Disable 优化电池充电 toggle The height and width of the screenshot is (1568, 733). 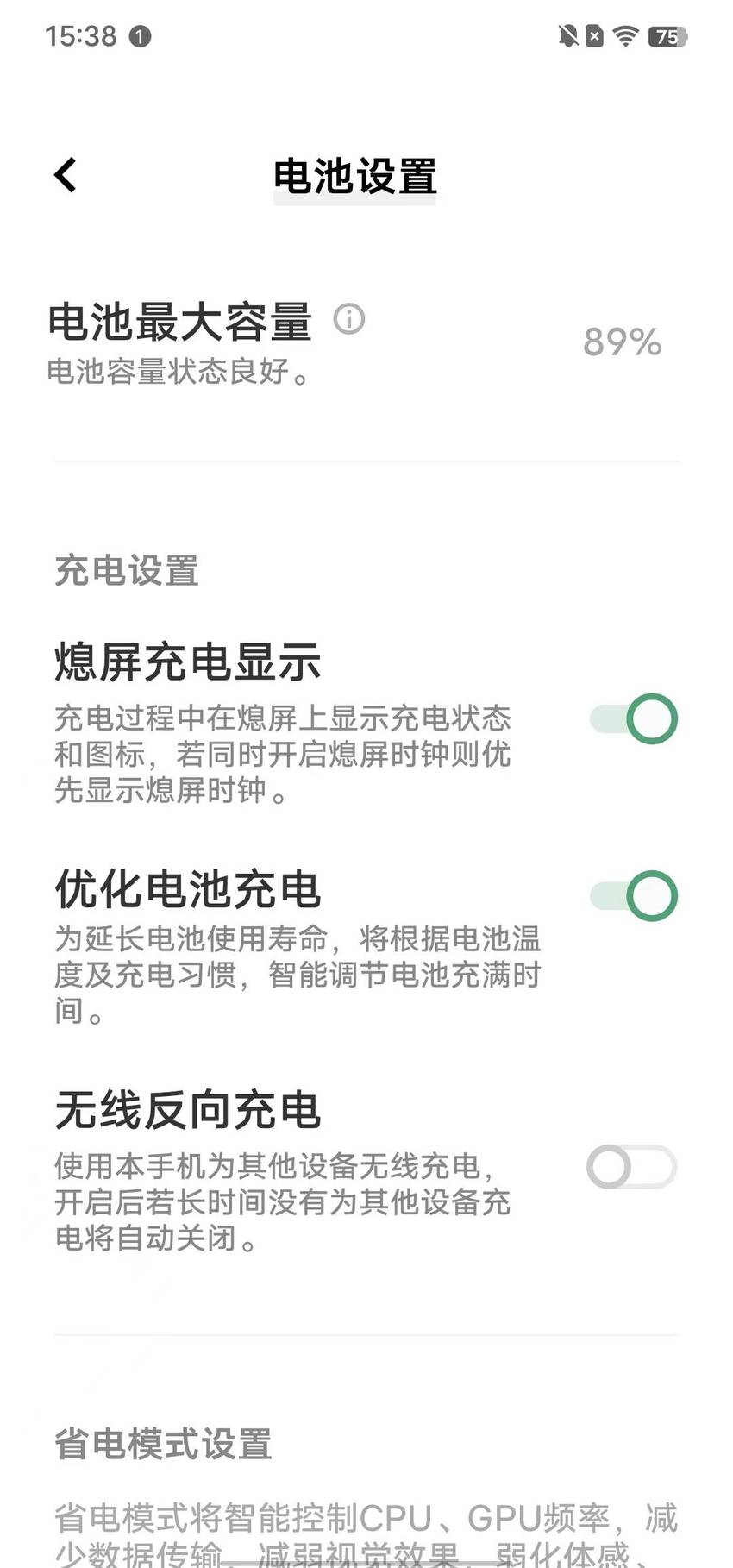[633, 896]
